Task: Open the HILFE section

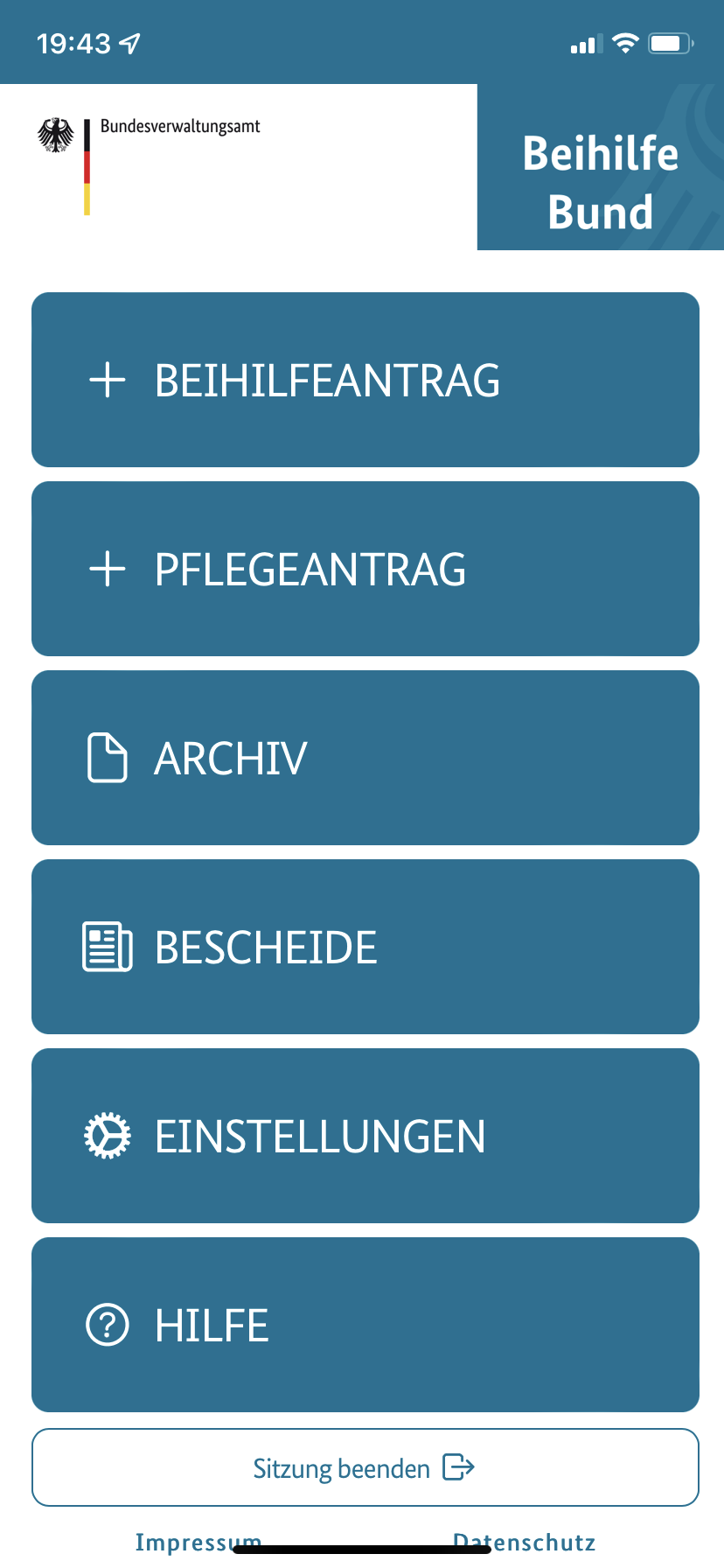Action: pyautogui.click(x=362, y=1324)
